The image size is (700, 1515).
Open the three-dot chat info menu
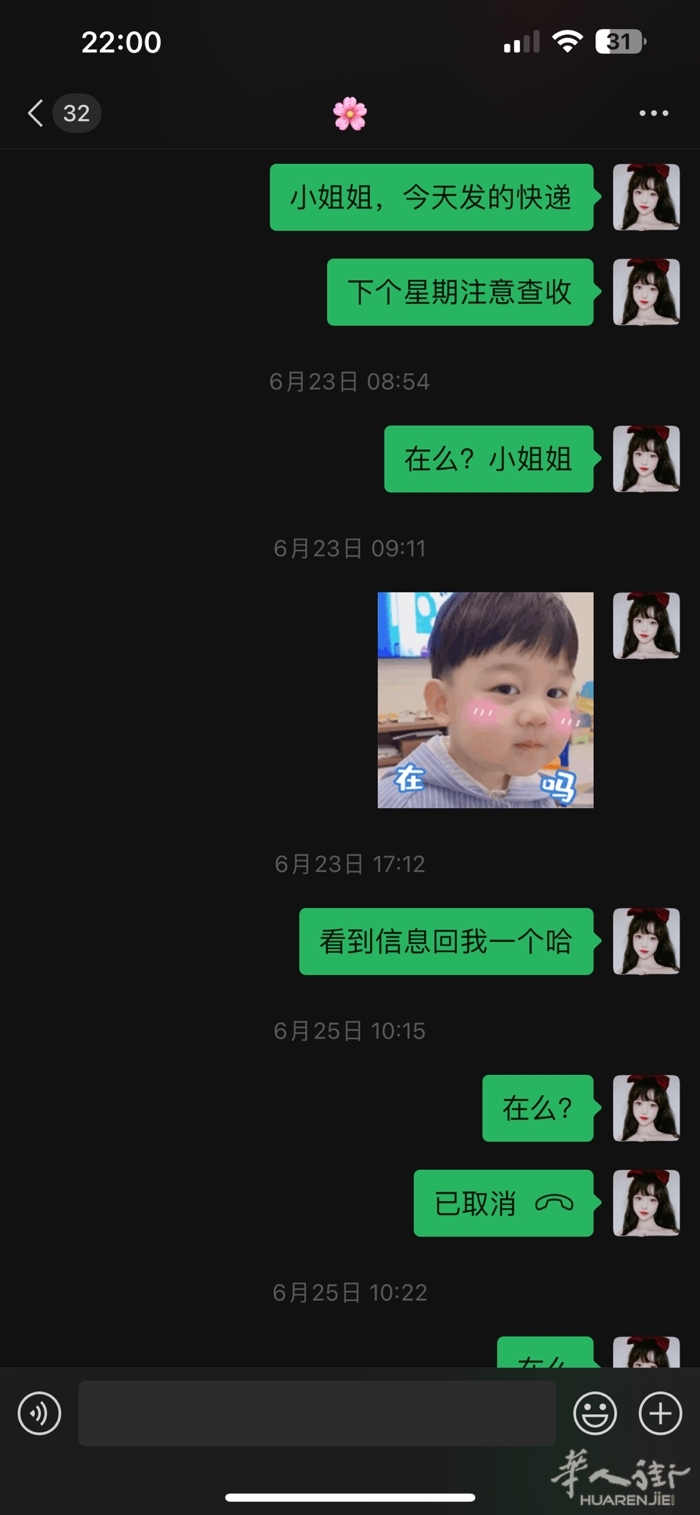[653, 113]
